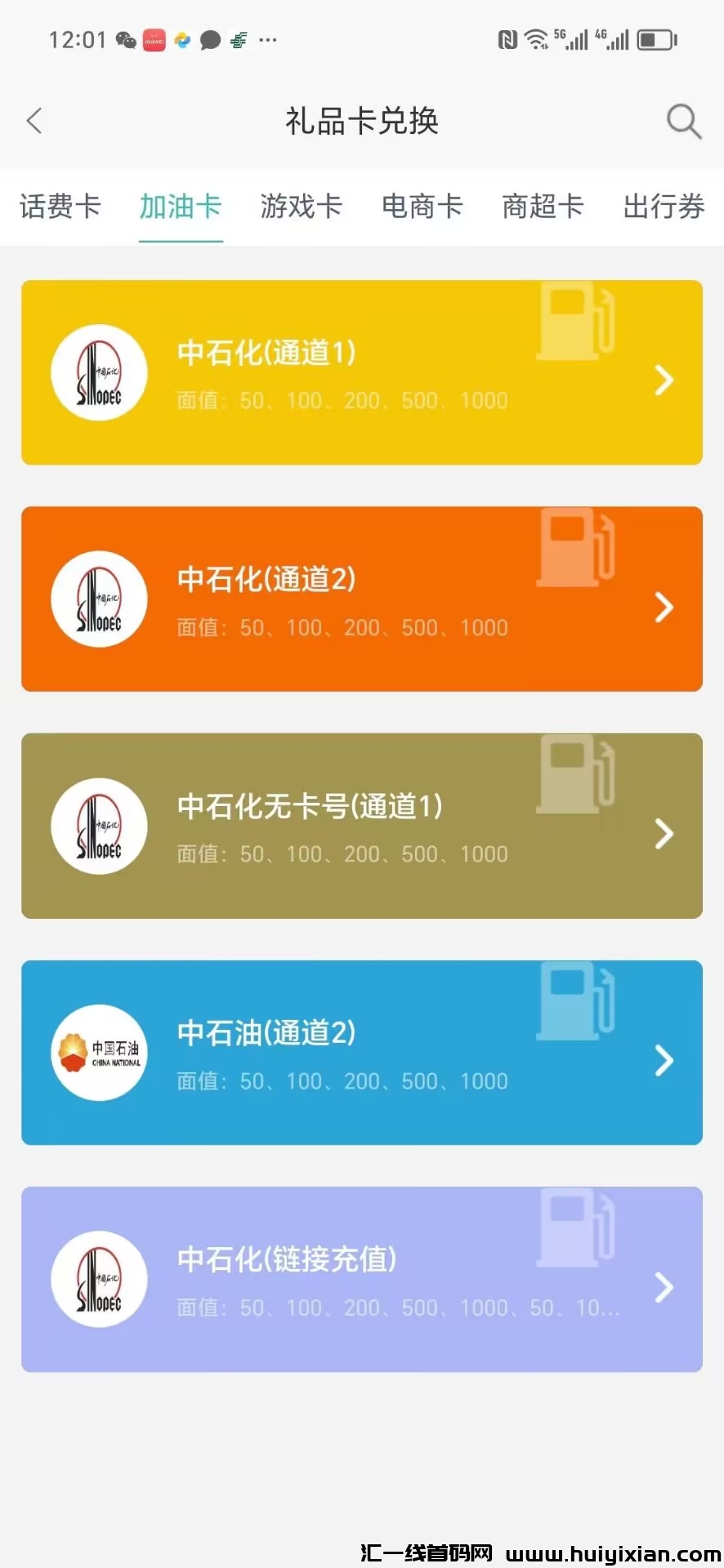Image resolution: width=724 pixels, height=1568 pixels.
Task: Switch to the 话费卡 tab
Action: click(x=60, y=207)
